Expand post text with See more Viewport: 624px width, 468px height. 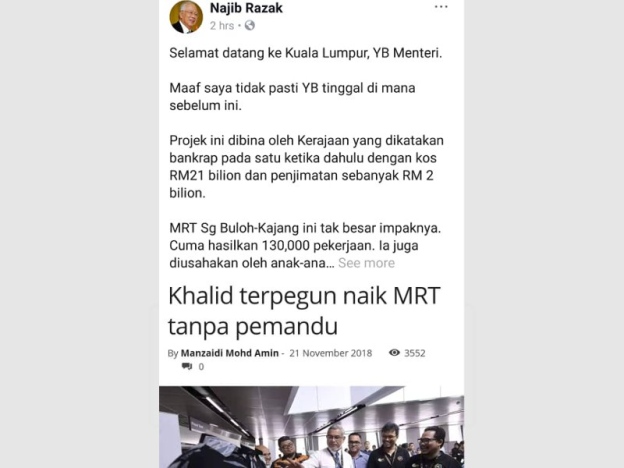coord(366,263)
